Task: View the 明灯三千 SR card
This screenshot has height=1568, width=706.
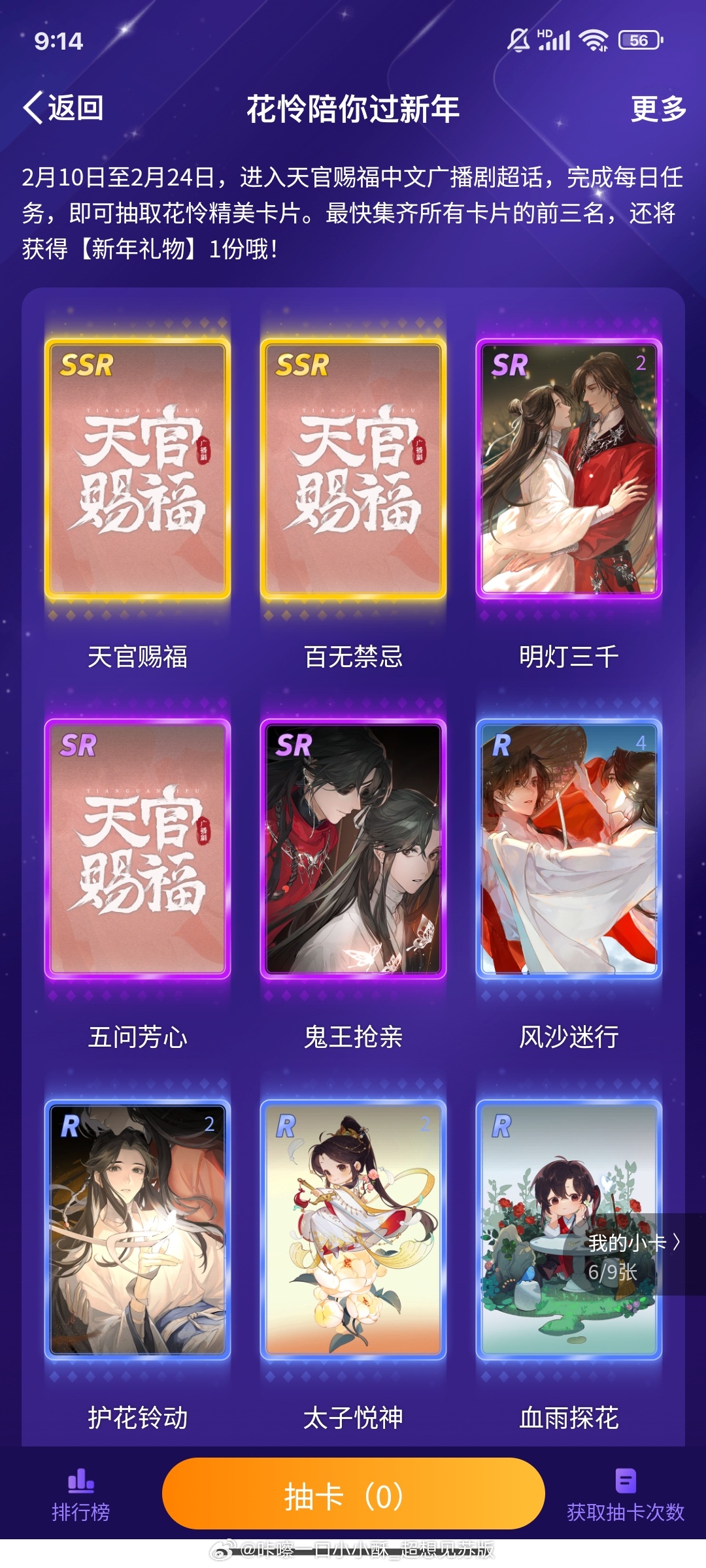Action: tap(569, 468)
